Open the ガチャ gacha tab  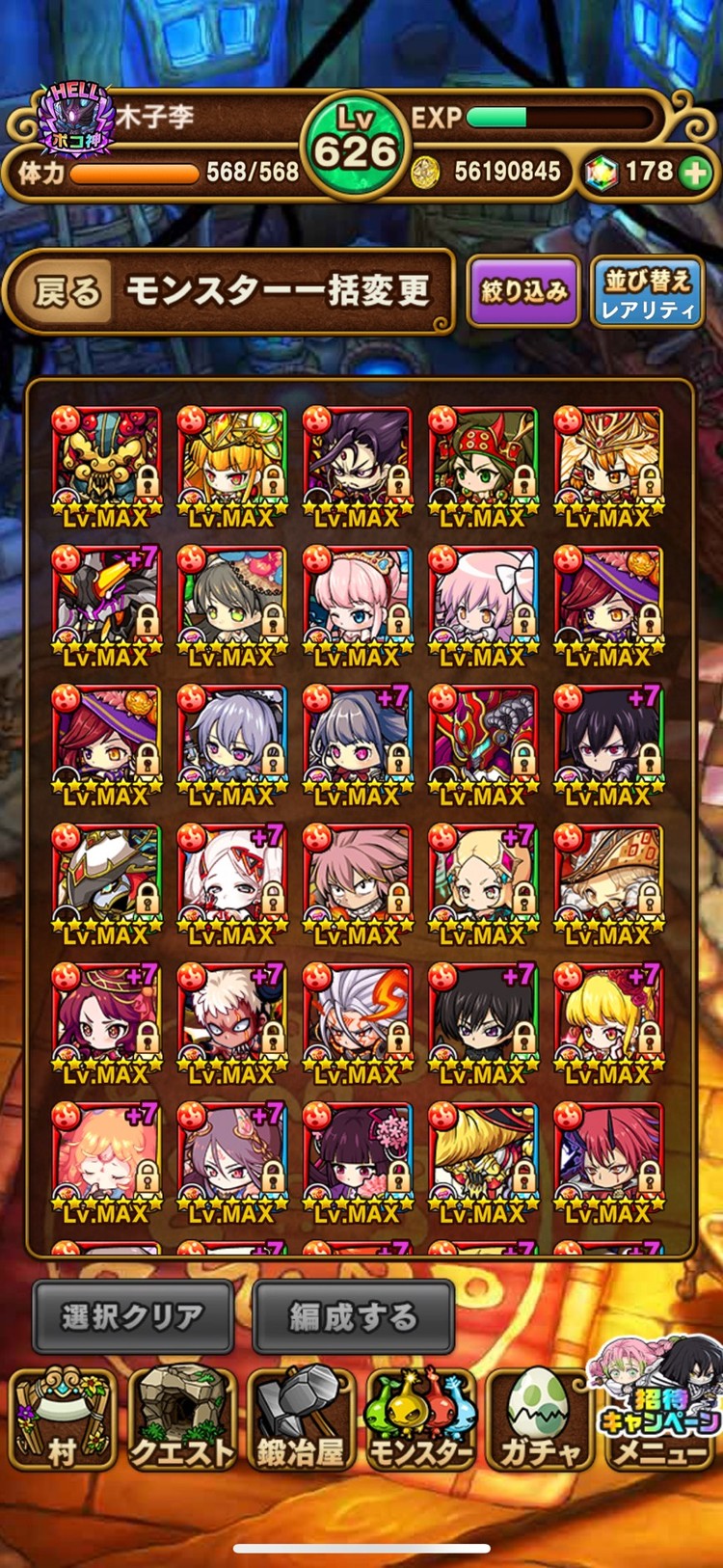point(538,1420)
